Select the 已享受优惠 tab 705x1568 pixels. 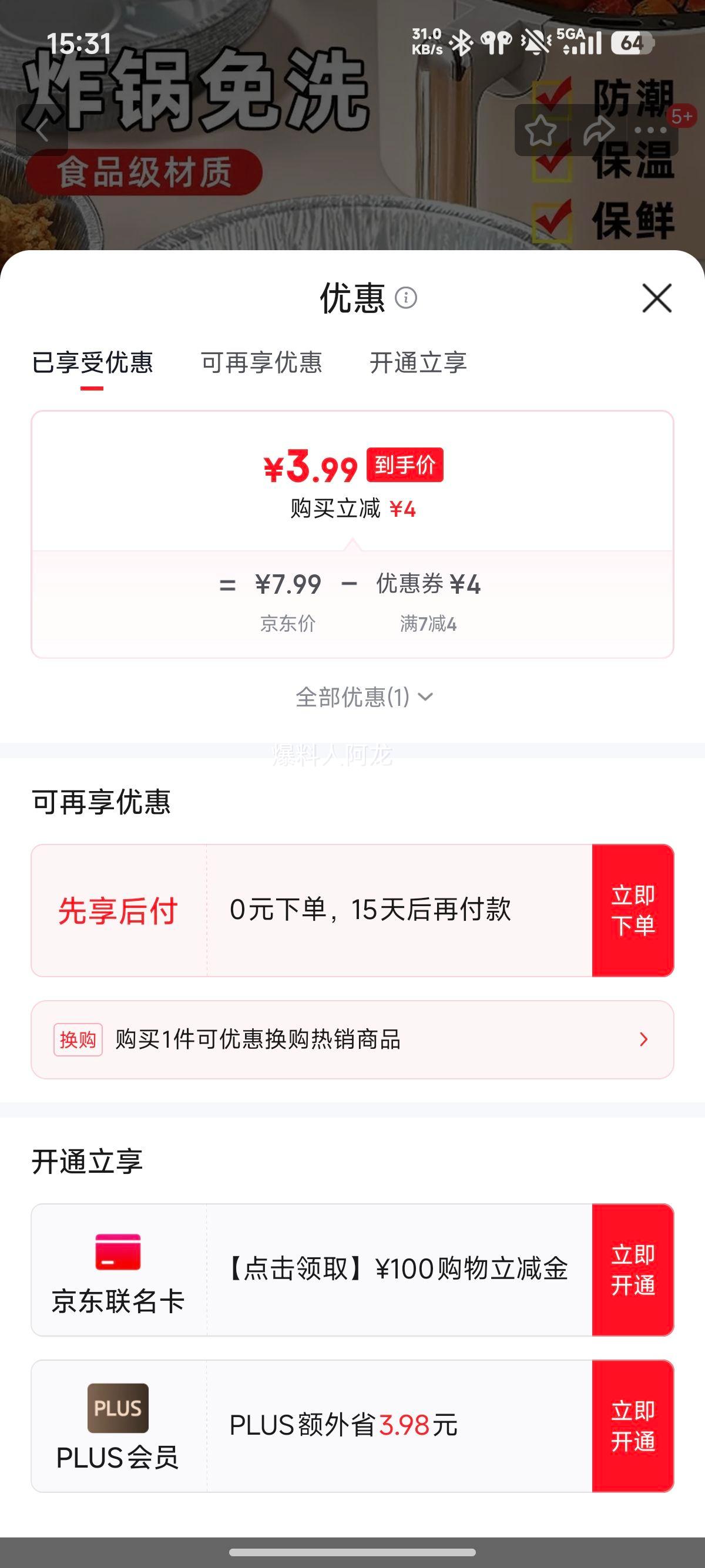(95, 363)
